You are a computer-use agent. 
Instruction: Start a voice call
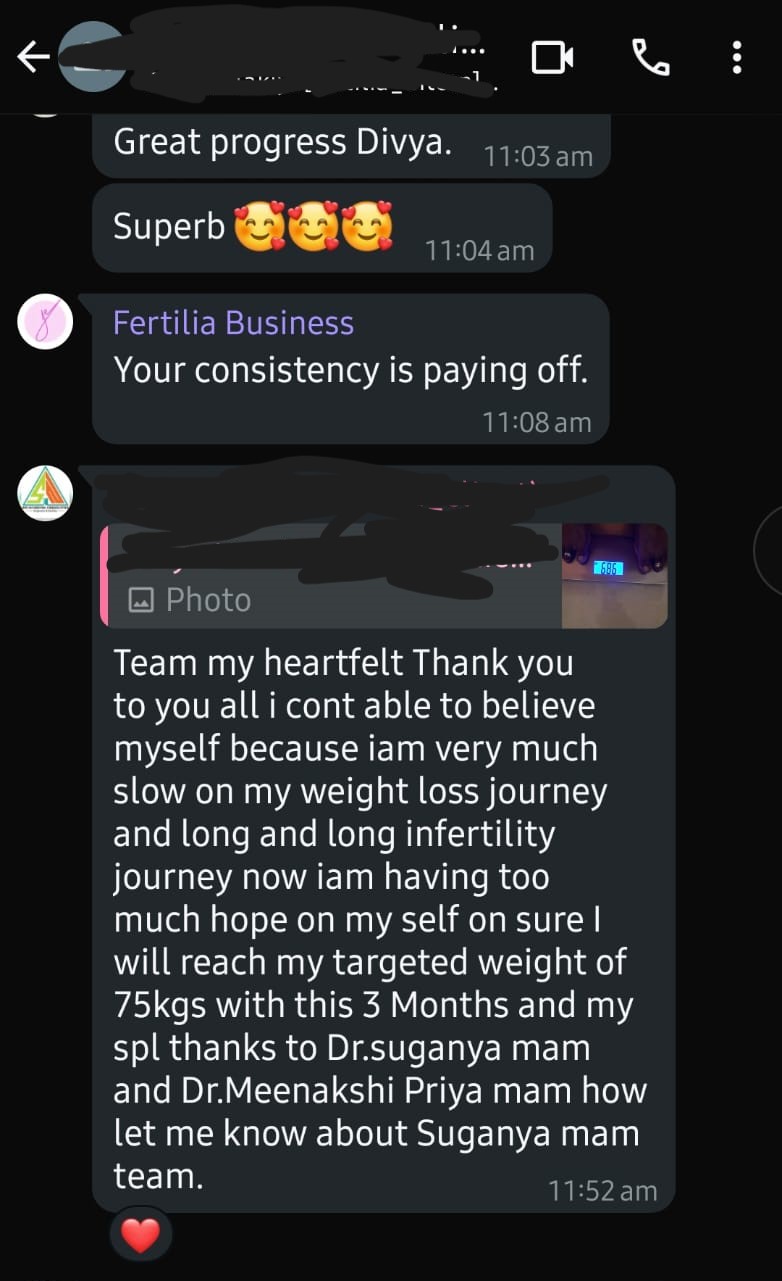click(650, 58)
